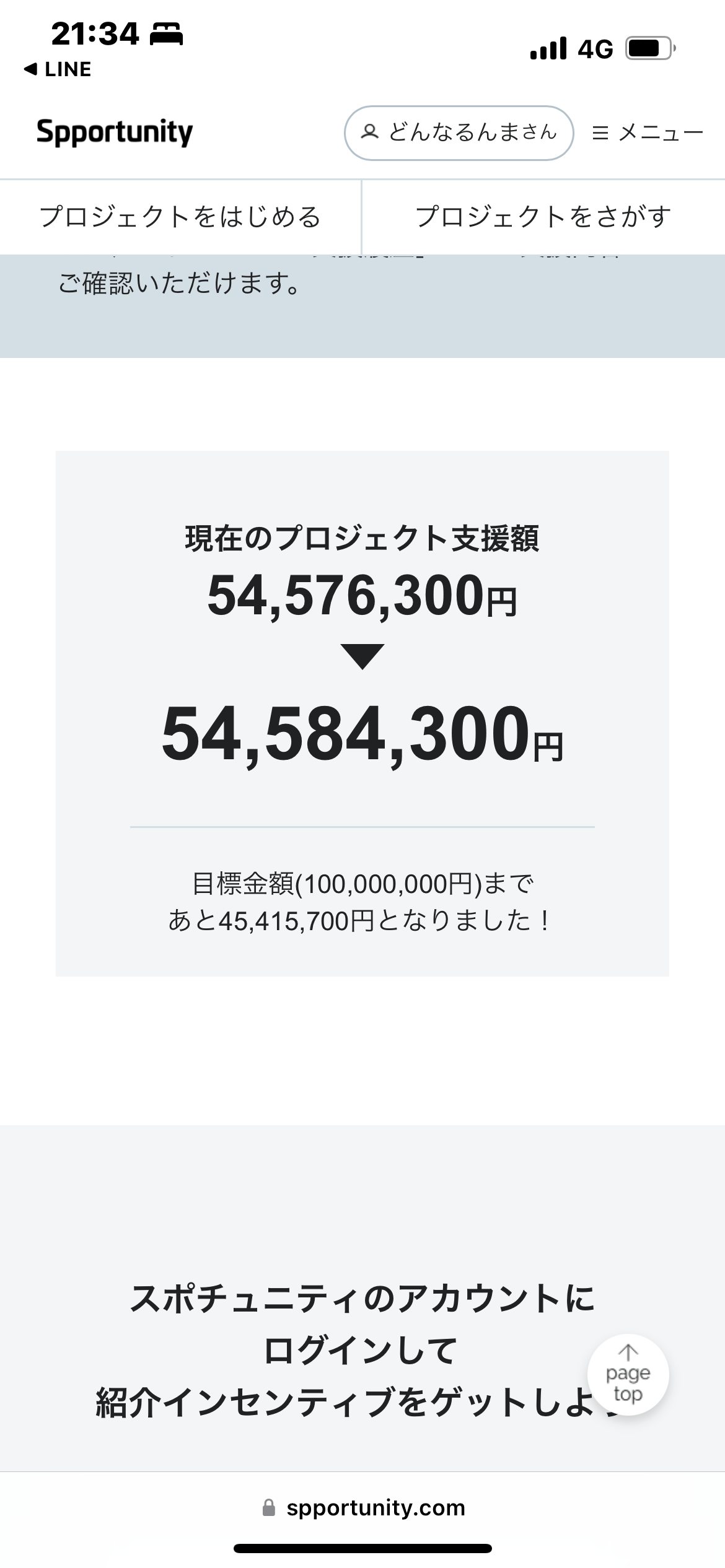This screenshot has height=1568, width=725.
Task: Go to Spportunity home via logo
Action: (115, 132)
